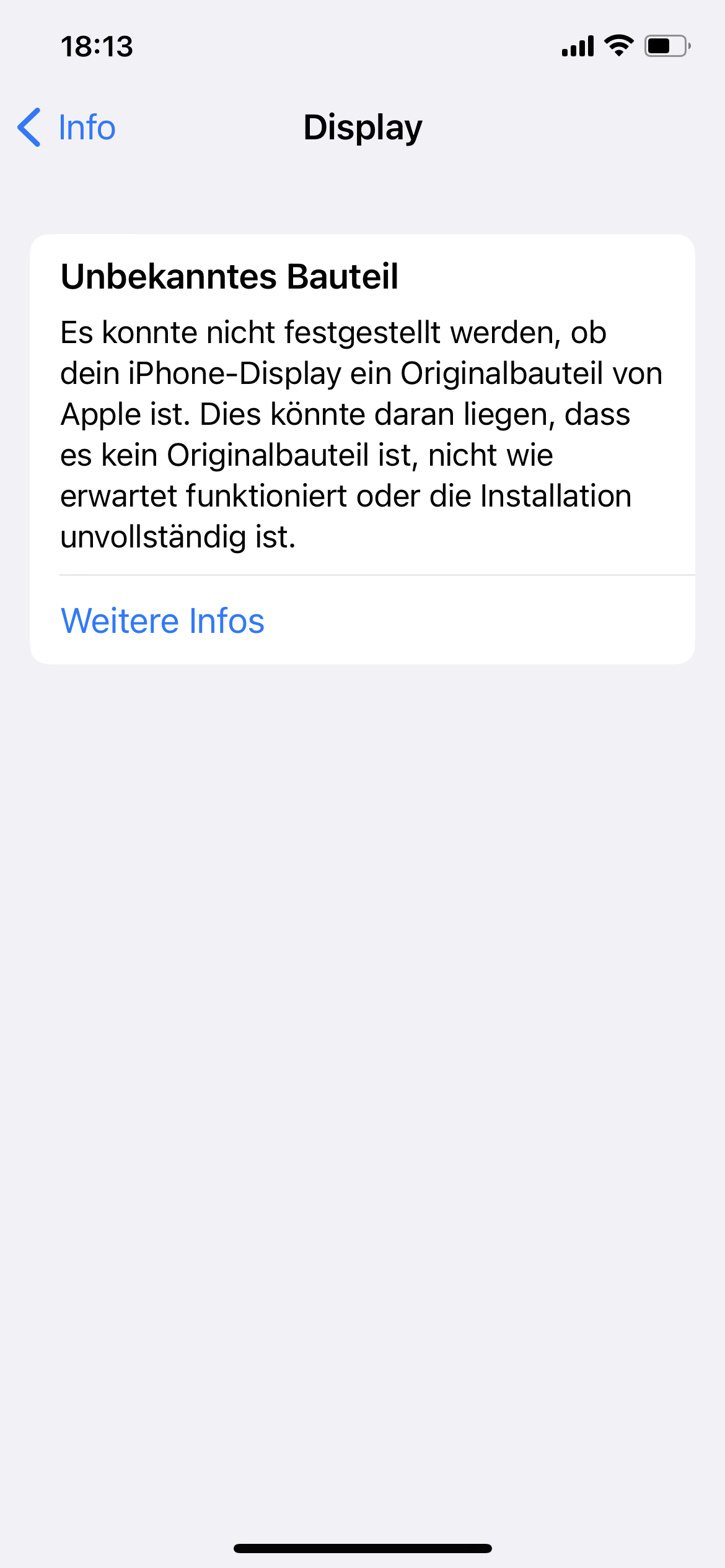Screen dimensions: 725x1568
Task: Go back to the Info screen
Action: pyautogui.click(x=67, y=128)
